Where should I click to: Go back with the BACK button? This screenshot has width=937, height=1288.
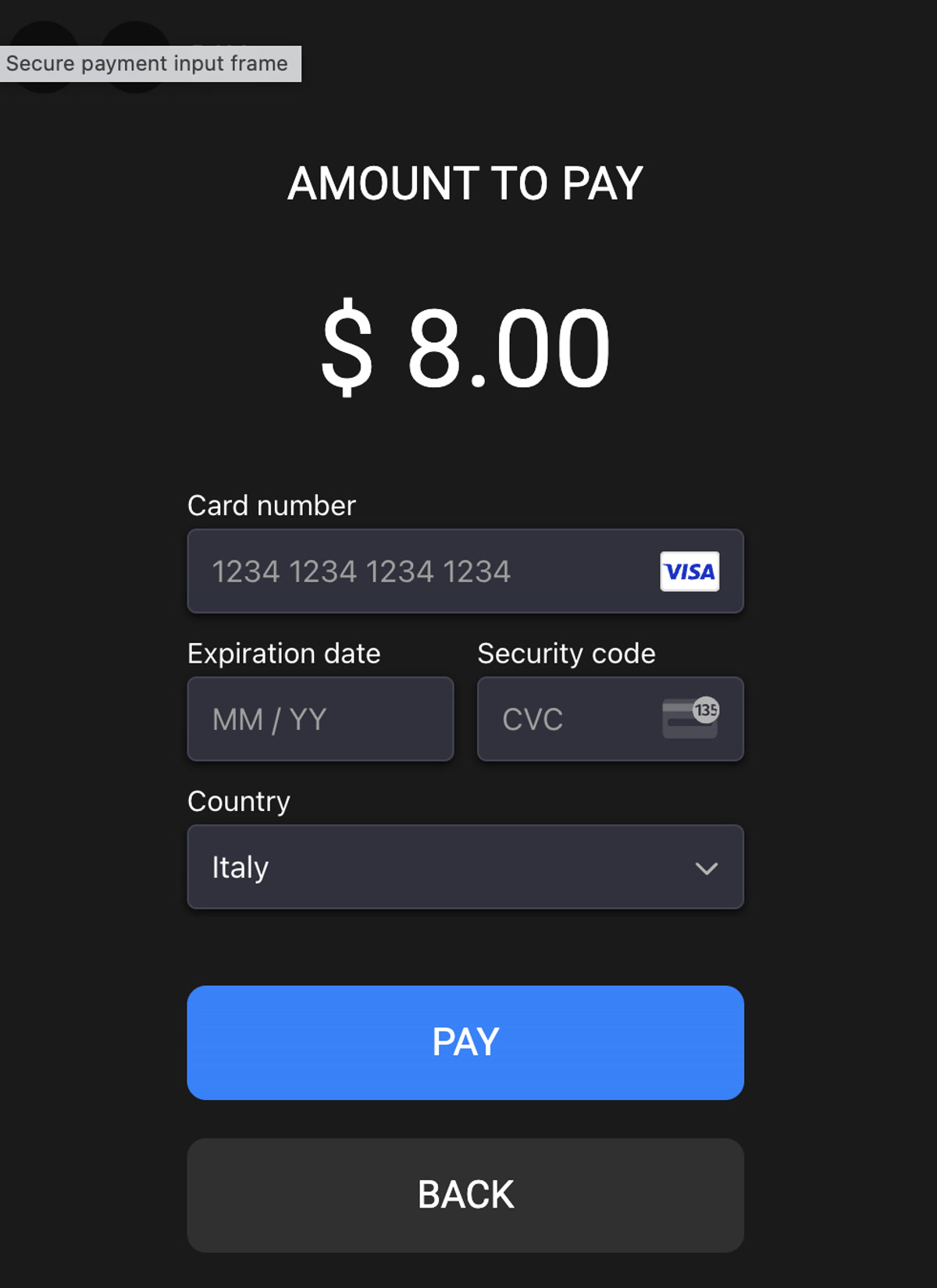click(x=465, y=1195)
